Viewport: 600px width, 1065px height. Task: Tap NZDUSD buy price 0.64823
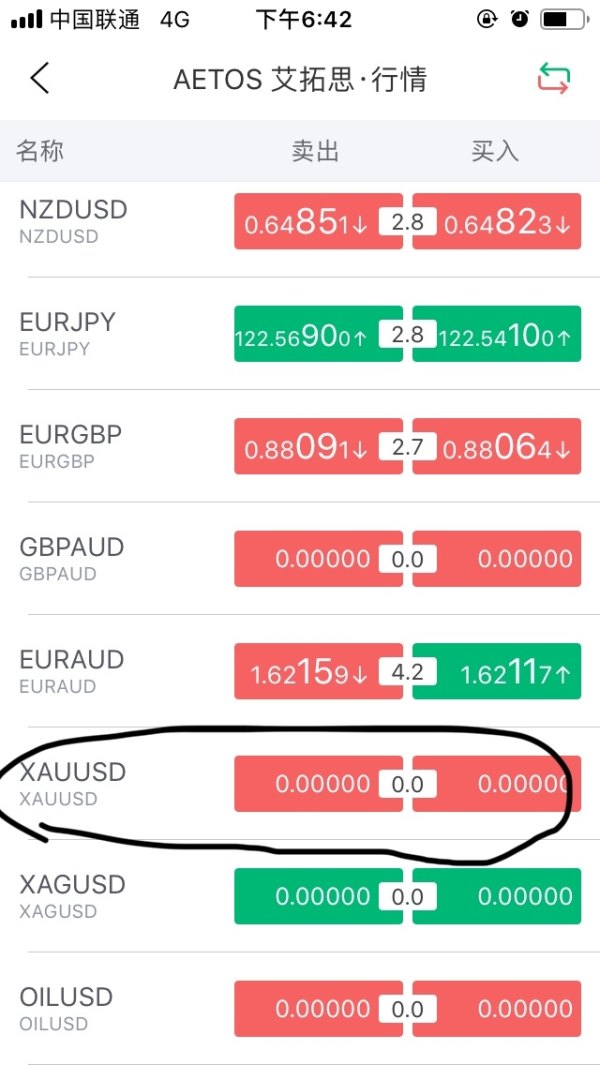497,221
